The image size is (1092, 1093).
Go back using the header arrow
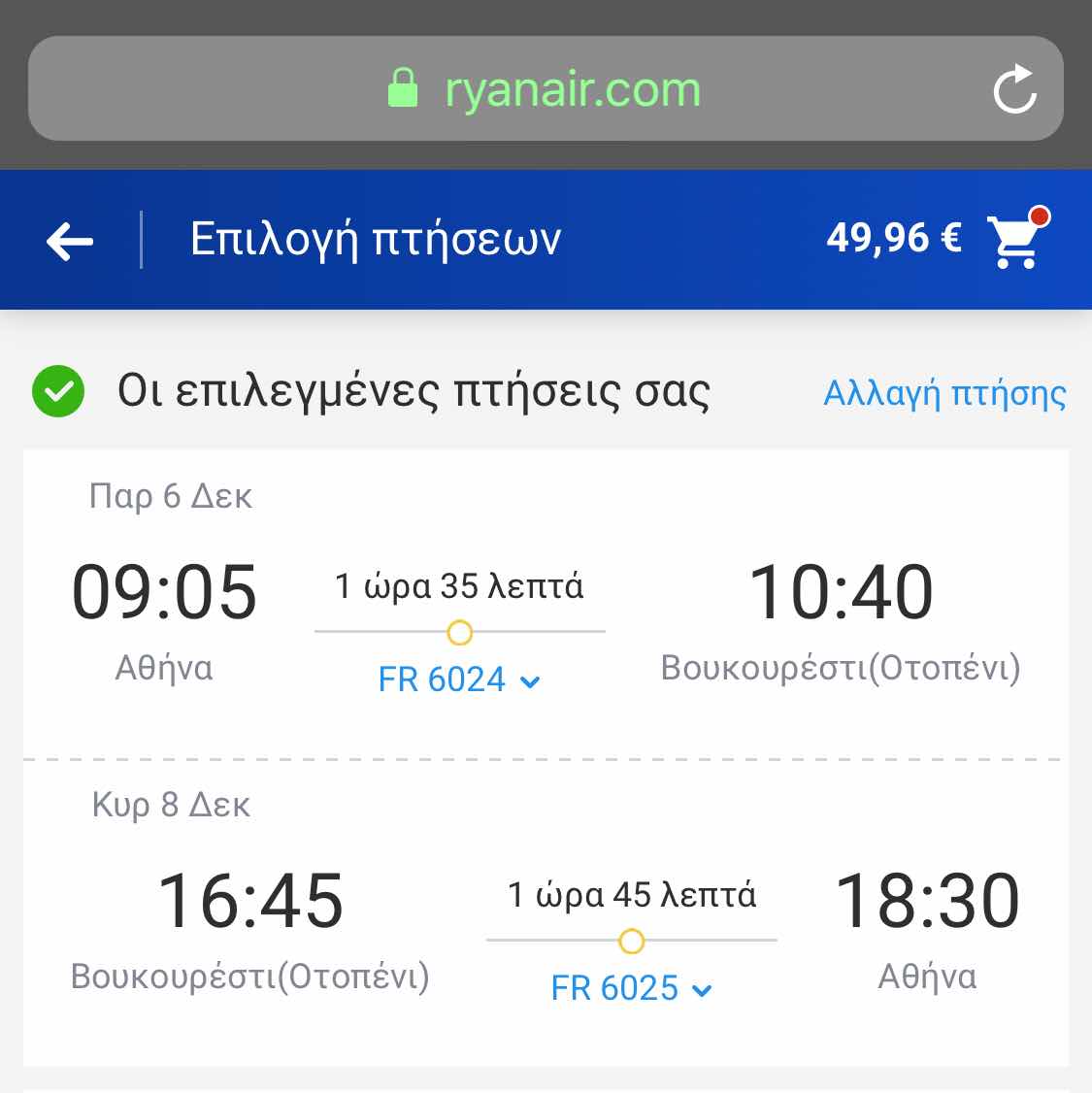click(x=70, y=241)
